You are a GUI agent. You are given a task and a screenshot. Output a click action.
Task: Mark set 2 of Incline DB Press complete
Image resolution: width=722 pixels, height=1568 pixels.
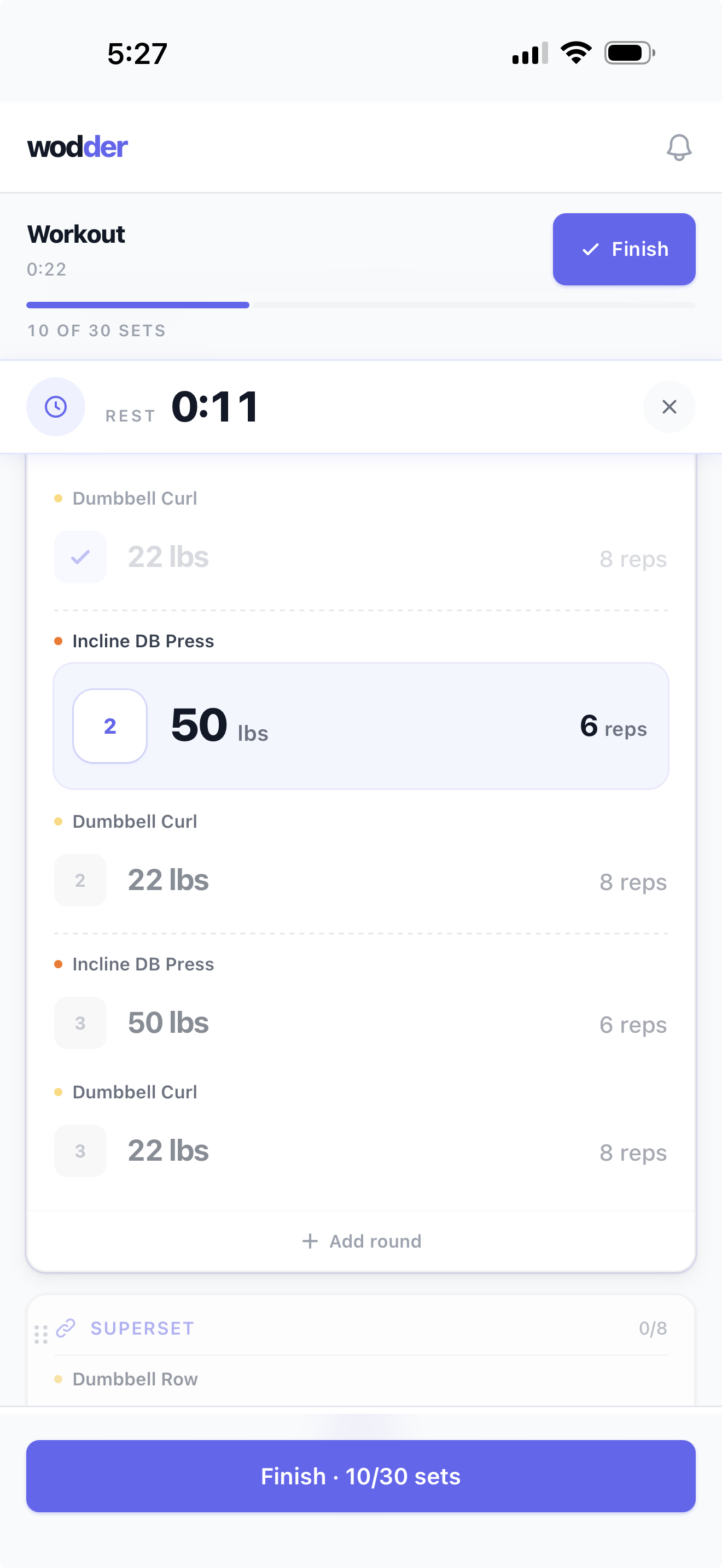109,725
